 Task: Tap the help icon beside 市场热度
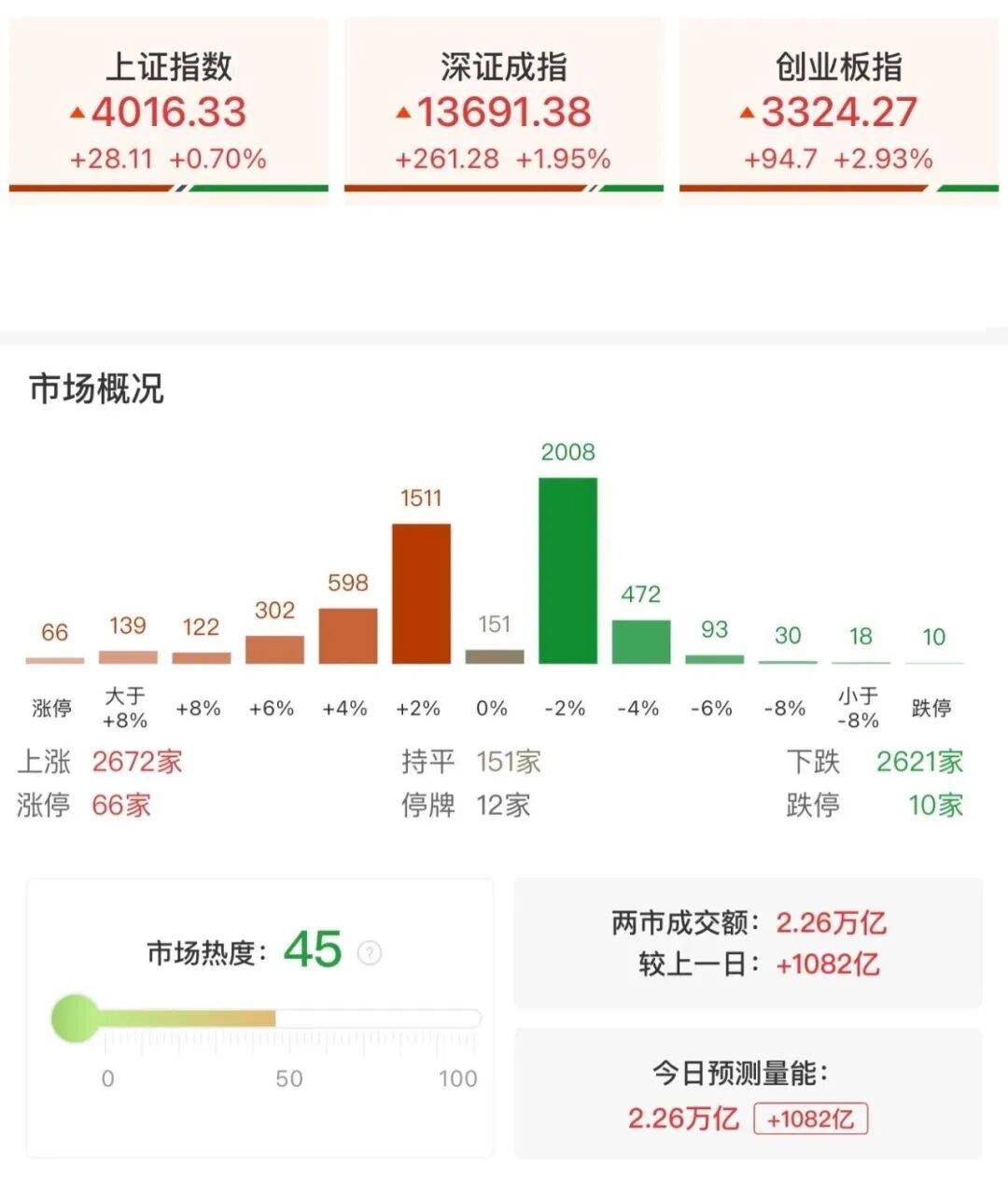370,953
